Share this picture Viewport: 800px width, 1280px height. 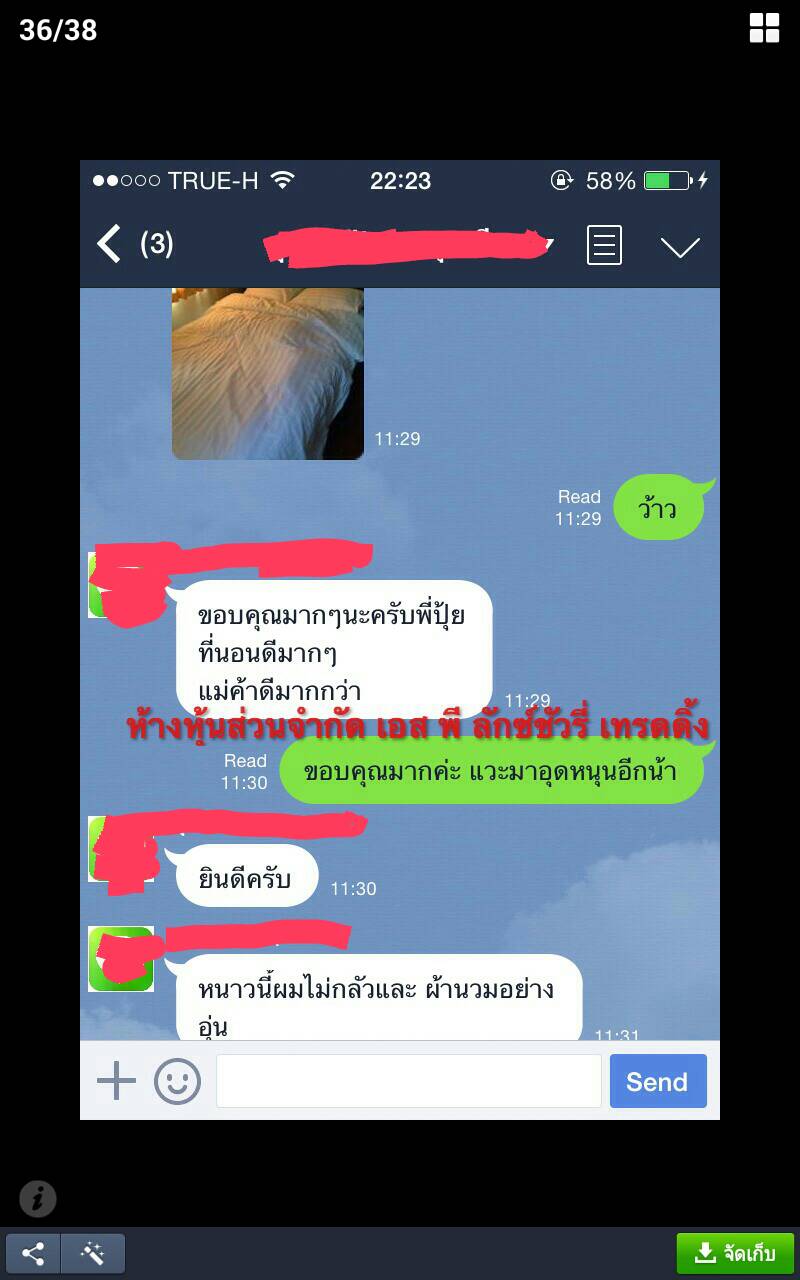[x=33, y=1253]
